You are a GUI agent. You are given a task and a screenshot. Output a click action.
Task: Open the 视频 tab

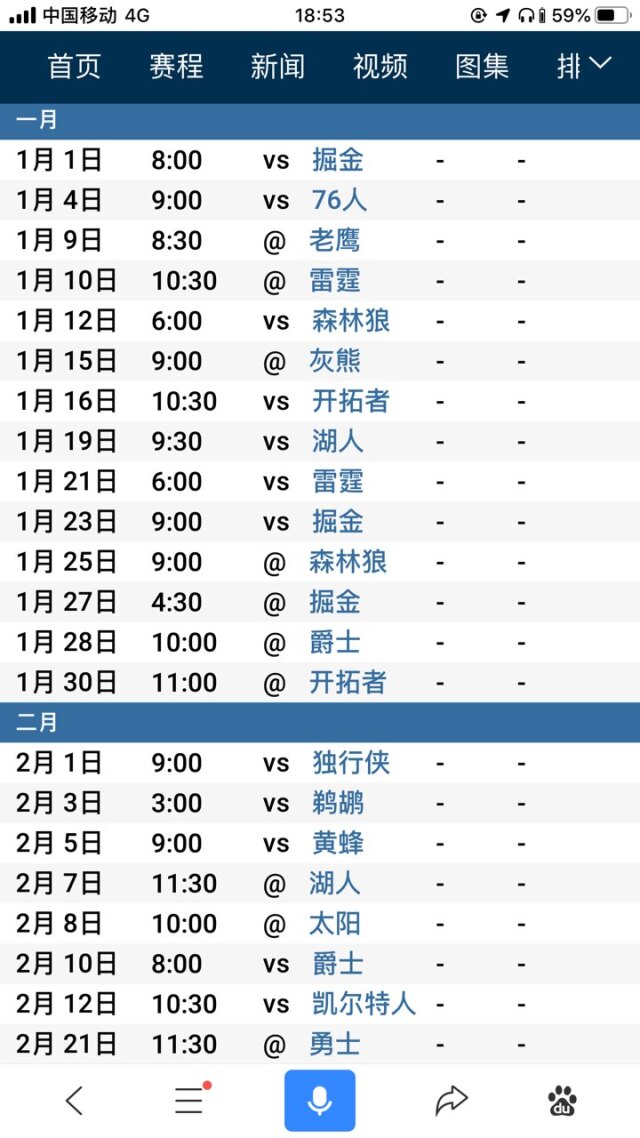coord(380,66)
